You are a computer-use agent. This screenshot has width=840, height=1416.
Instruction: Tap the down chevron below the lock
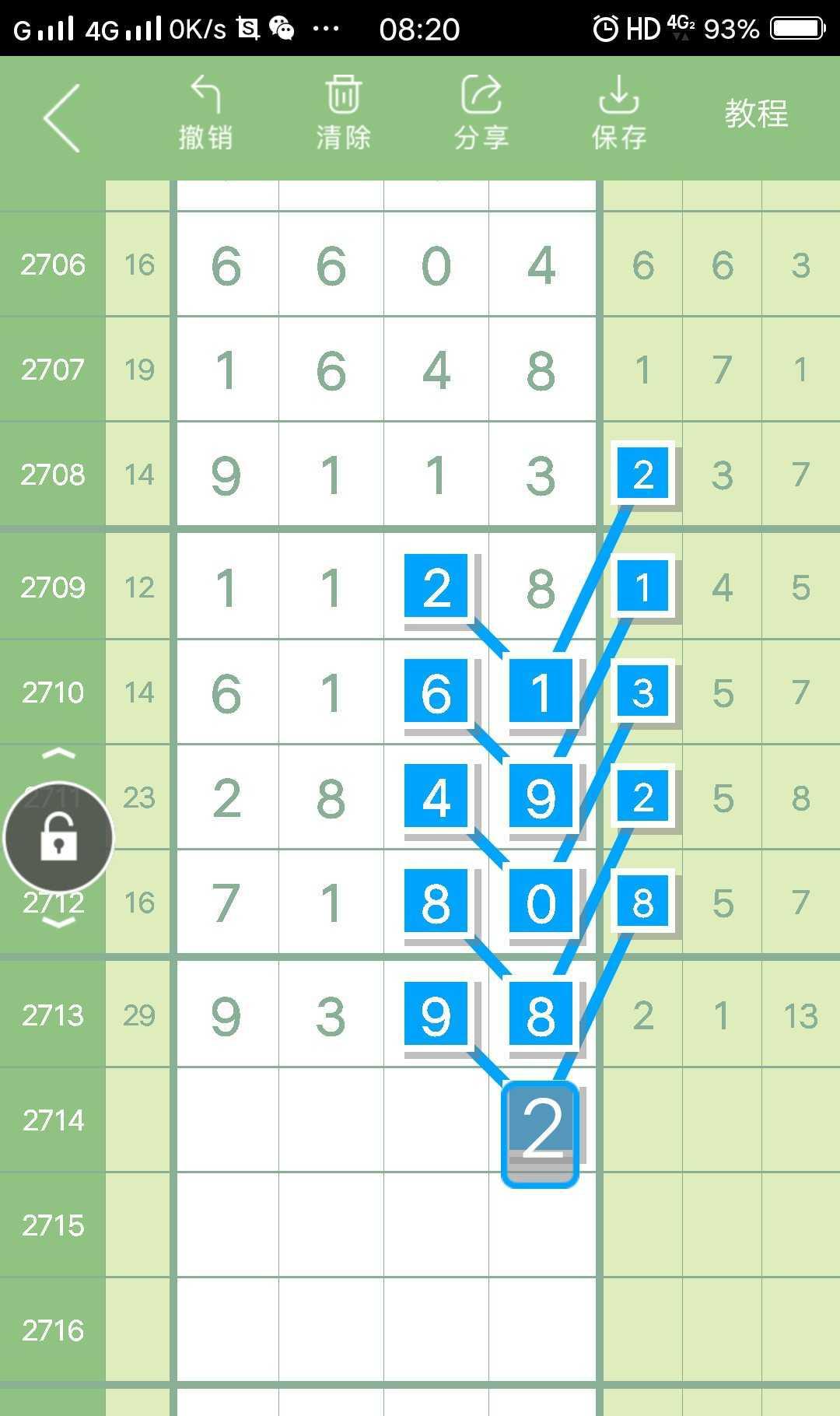58,923
